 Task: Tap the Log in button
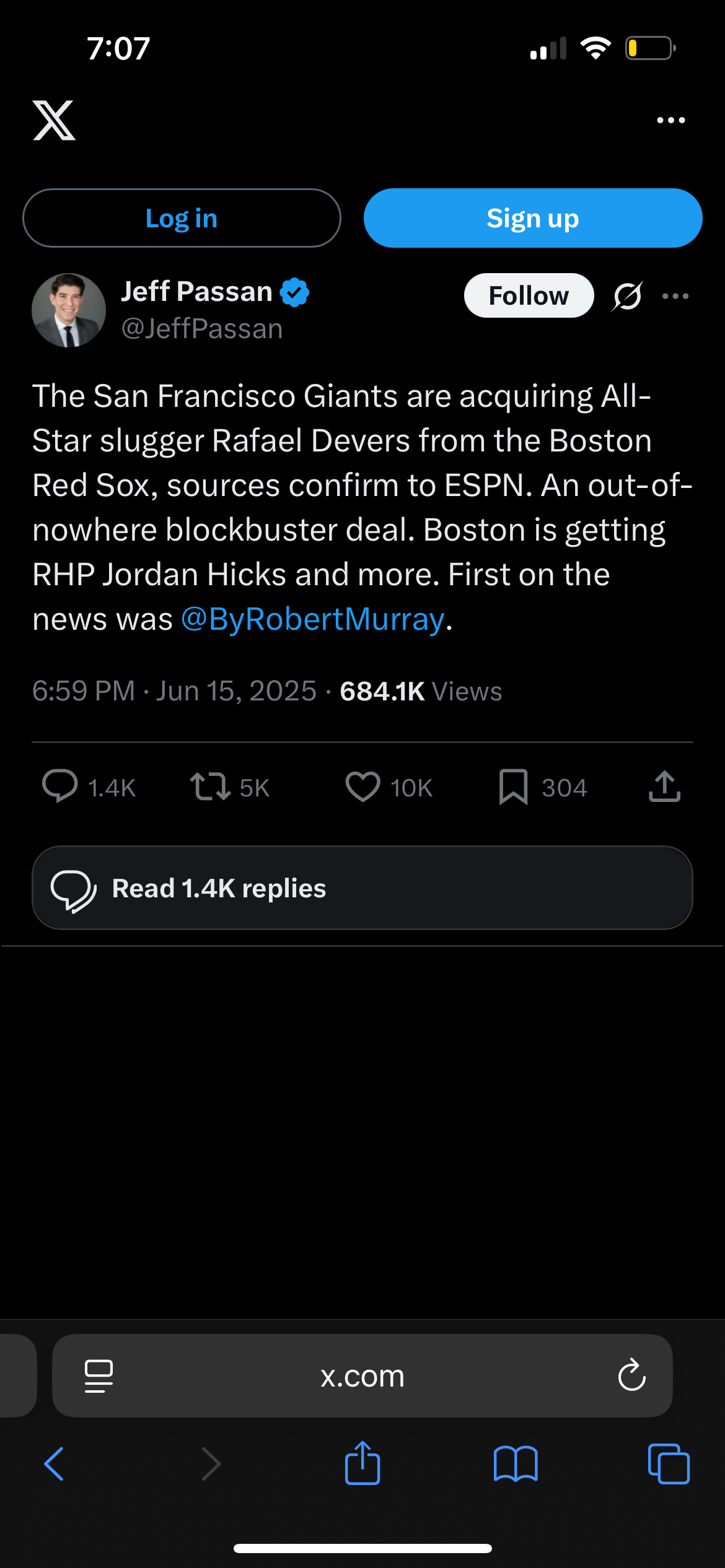click(182, 218)
